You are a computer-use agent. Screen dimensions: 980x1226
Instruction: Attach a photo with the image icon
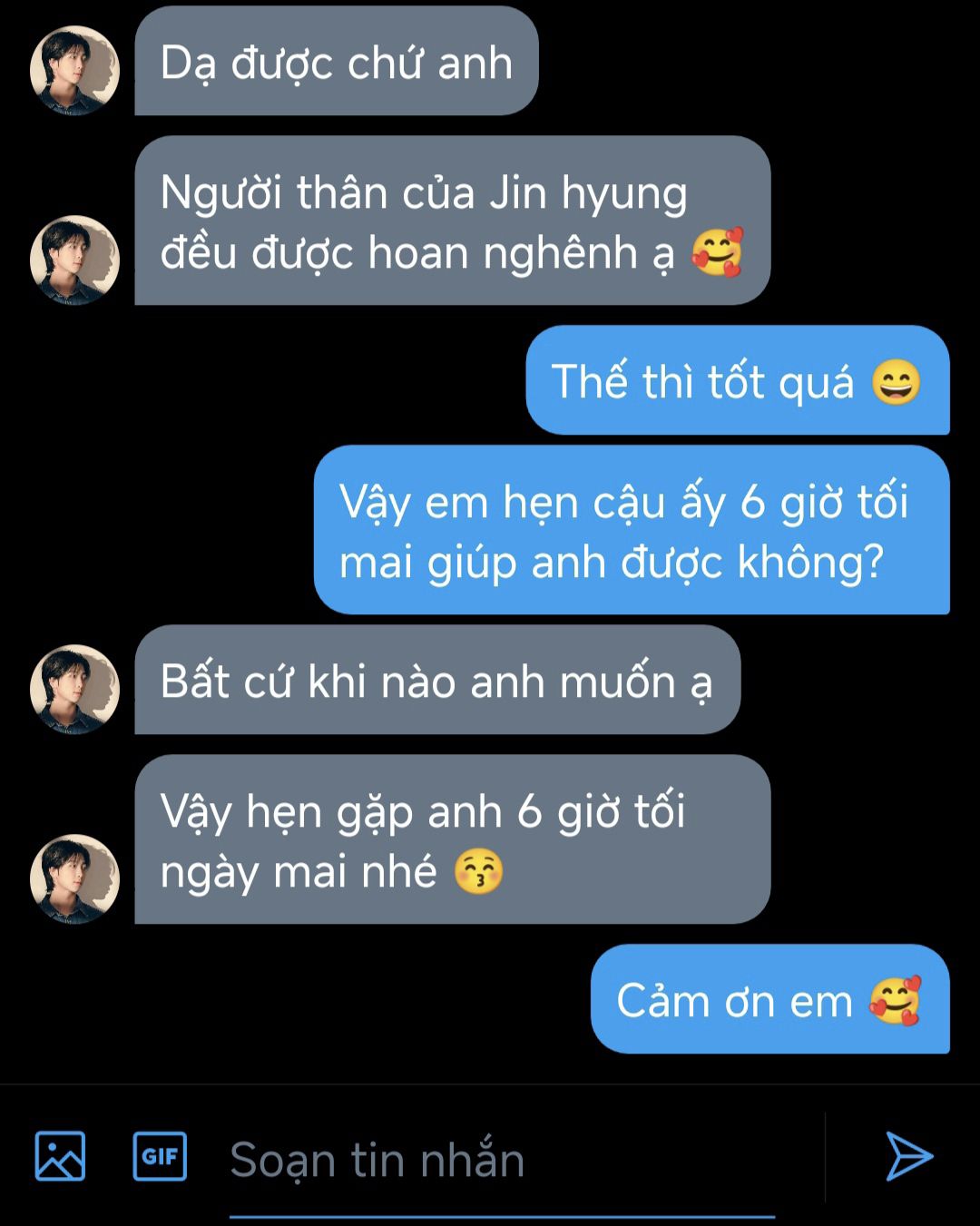[x=60, y=1156]
